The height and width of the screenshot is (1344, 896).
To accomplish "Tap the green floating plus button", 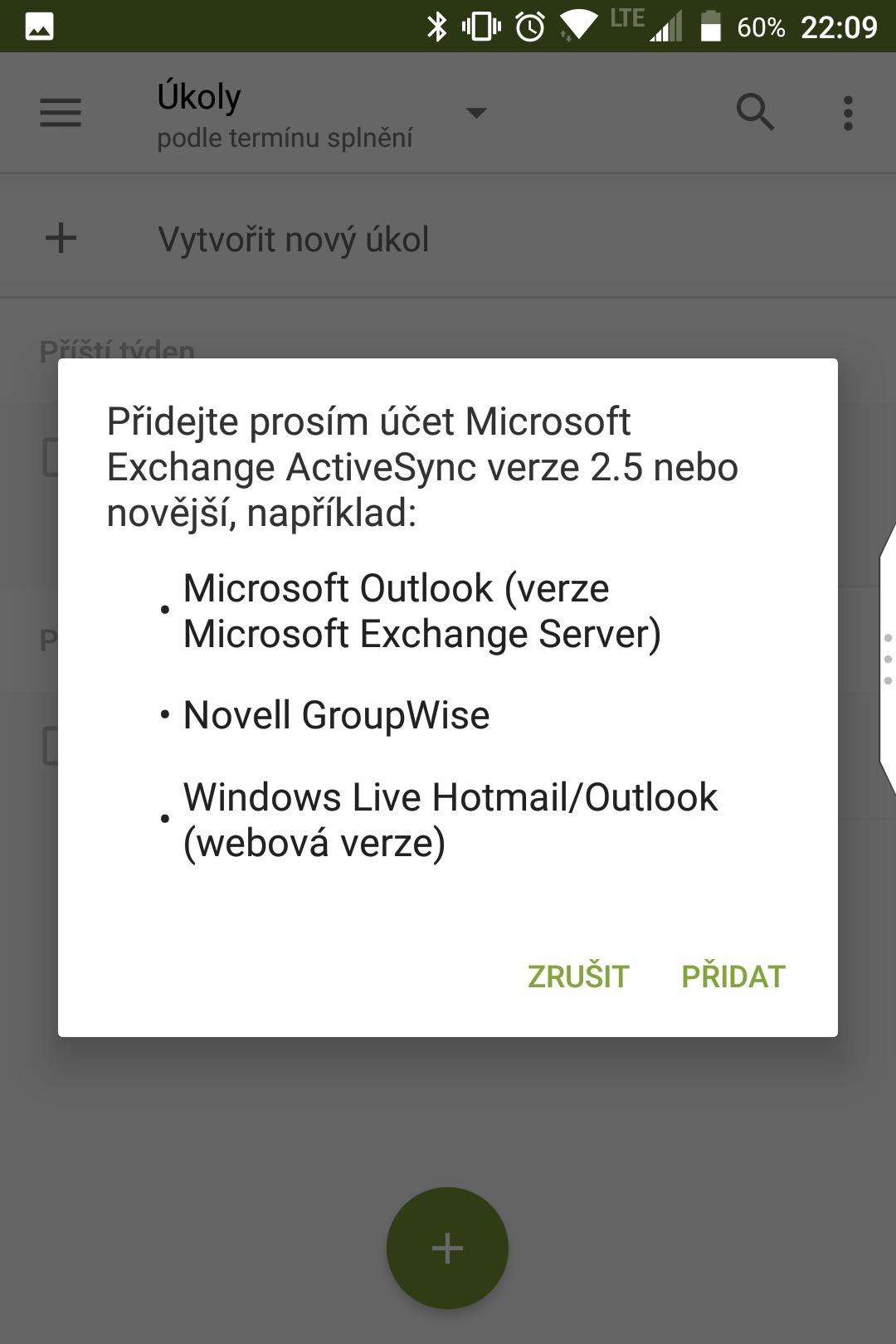I will [447, 1248].
